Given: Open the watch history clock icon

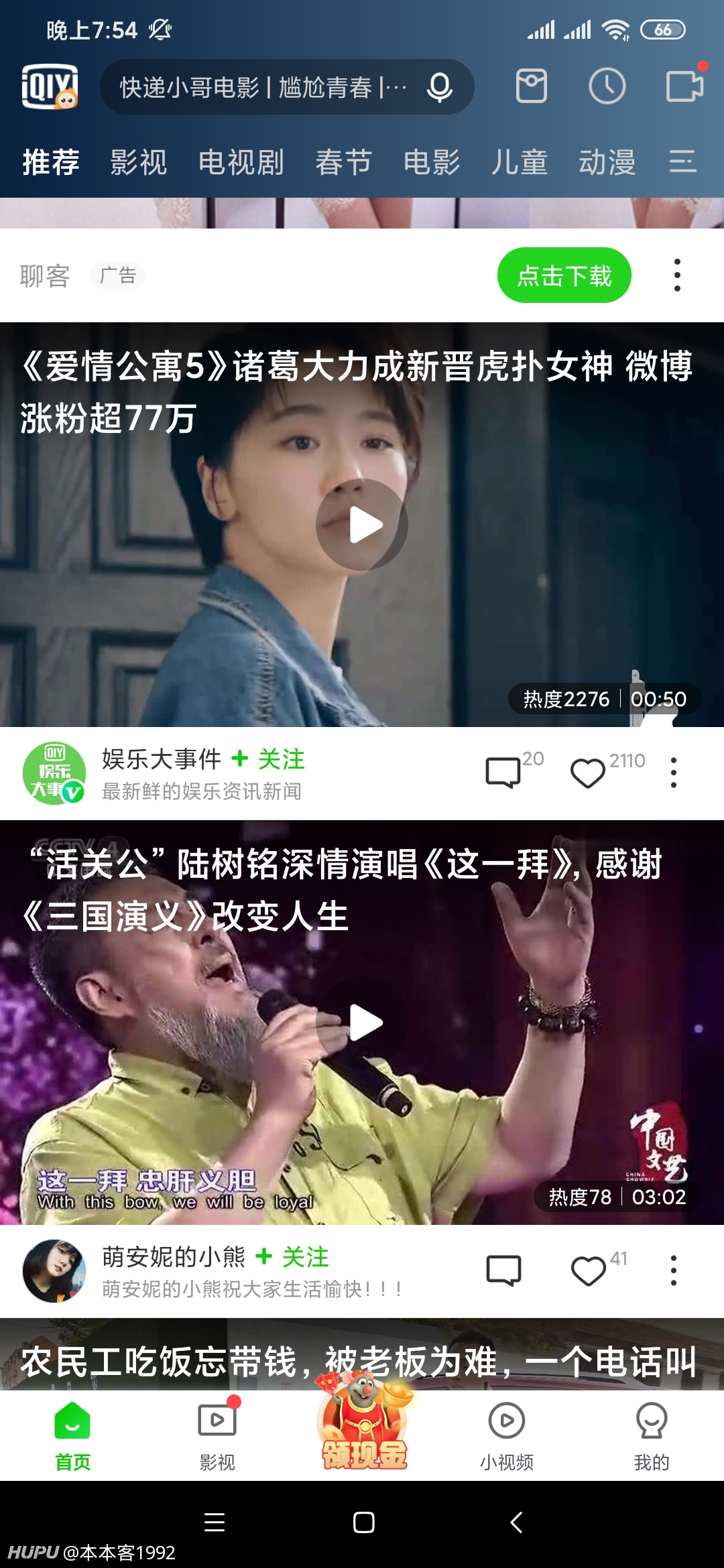Looking at the screenshot, I should (x=607, y=86).
